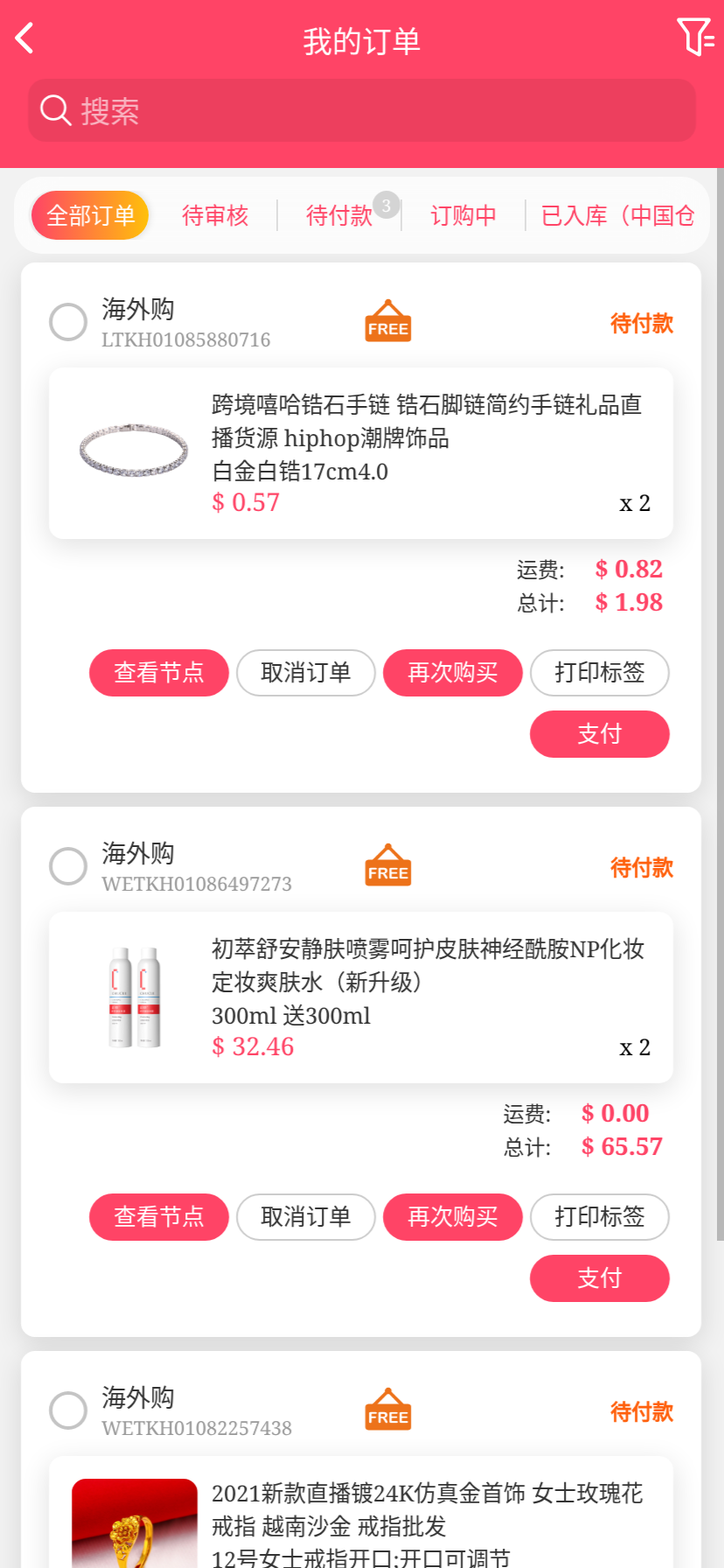
Task: Tap 取消订单 for order LTKH01085880716
Action: (x=306, y=673)
